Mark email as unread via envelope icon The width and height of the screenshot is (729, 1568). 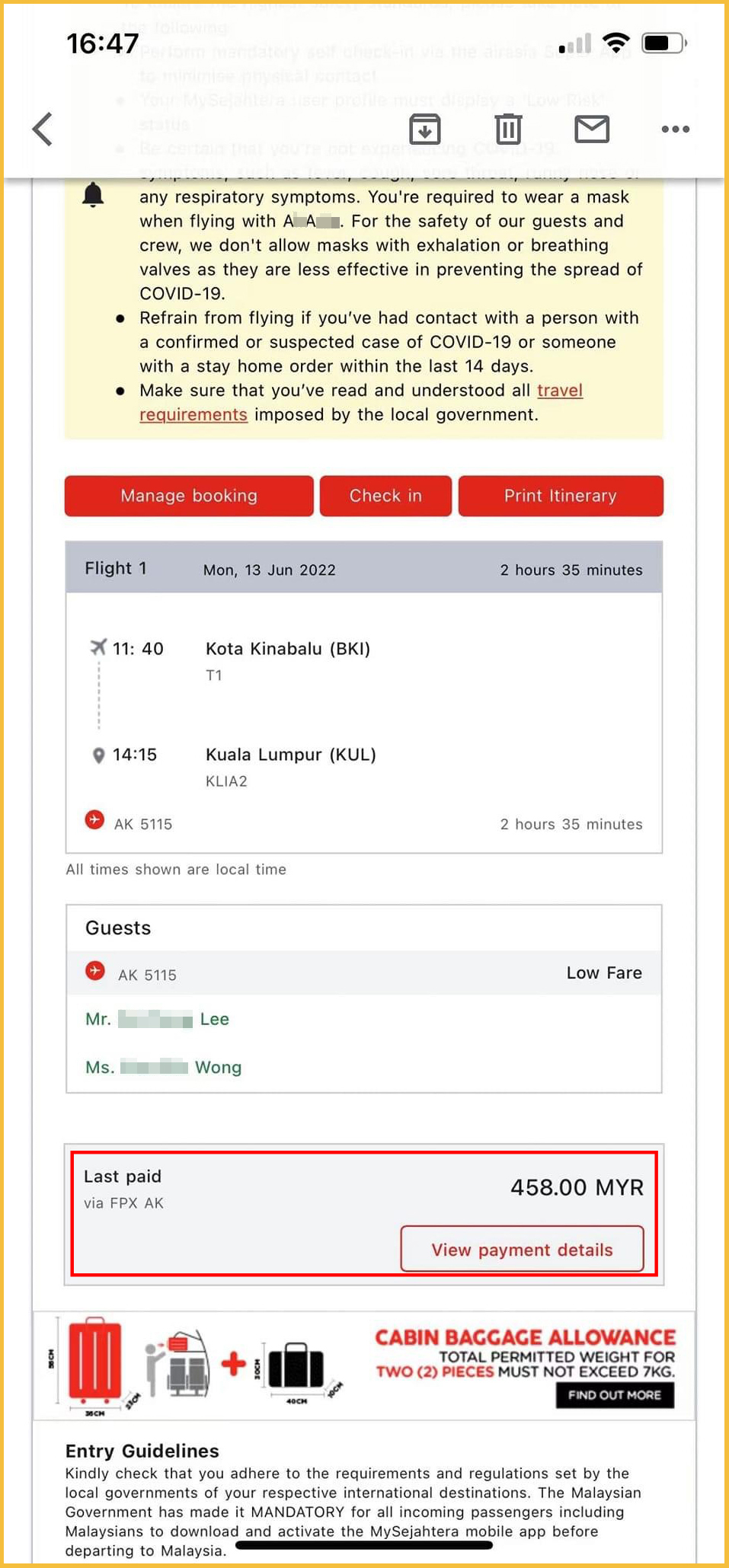[x=592, y=129]
